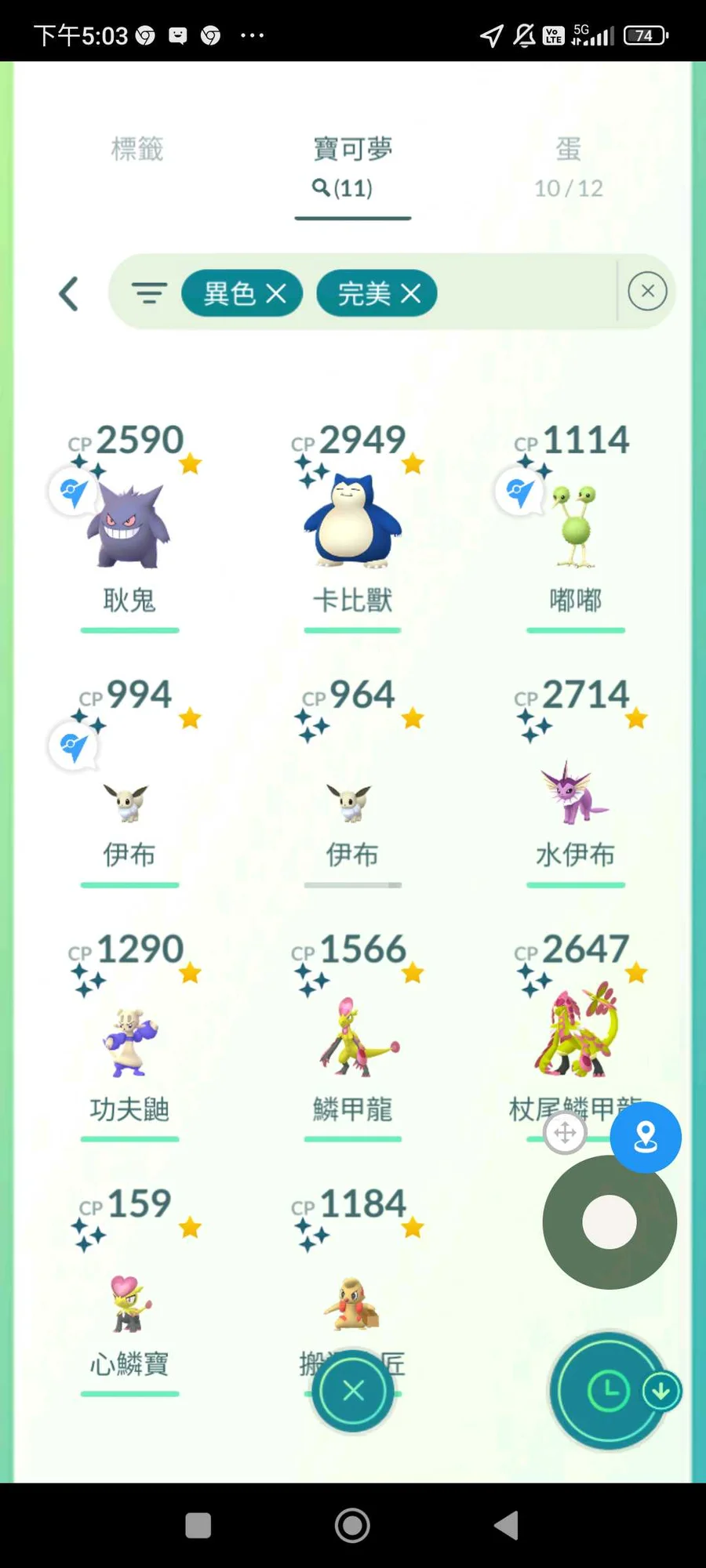This screenshot has width=706, height=1568.
Task: Switch to the 標籤 tab
Action: pyautogui.click(x=137, y=149)
